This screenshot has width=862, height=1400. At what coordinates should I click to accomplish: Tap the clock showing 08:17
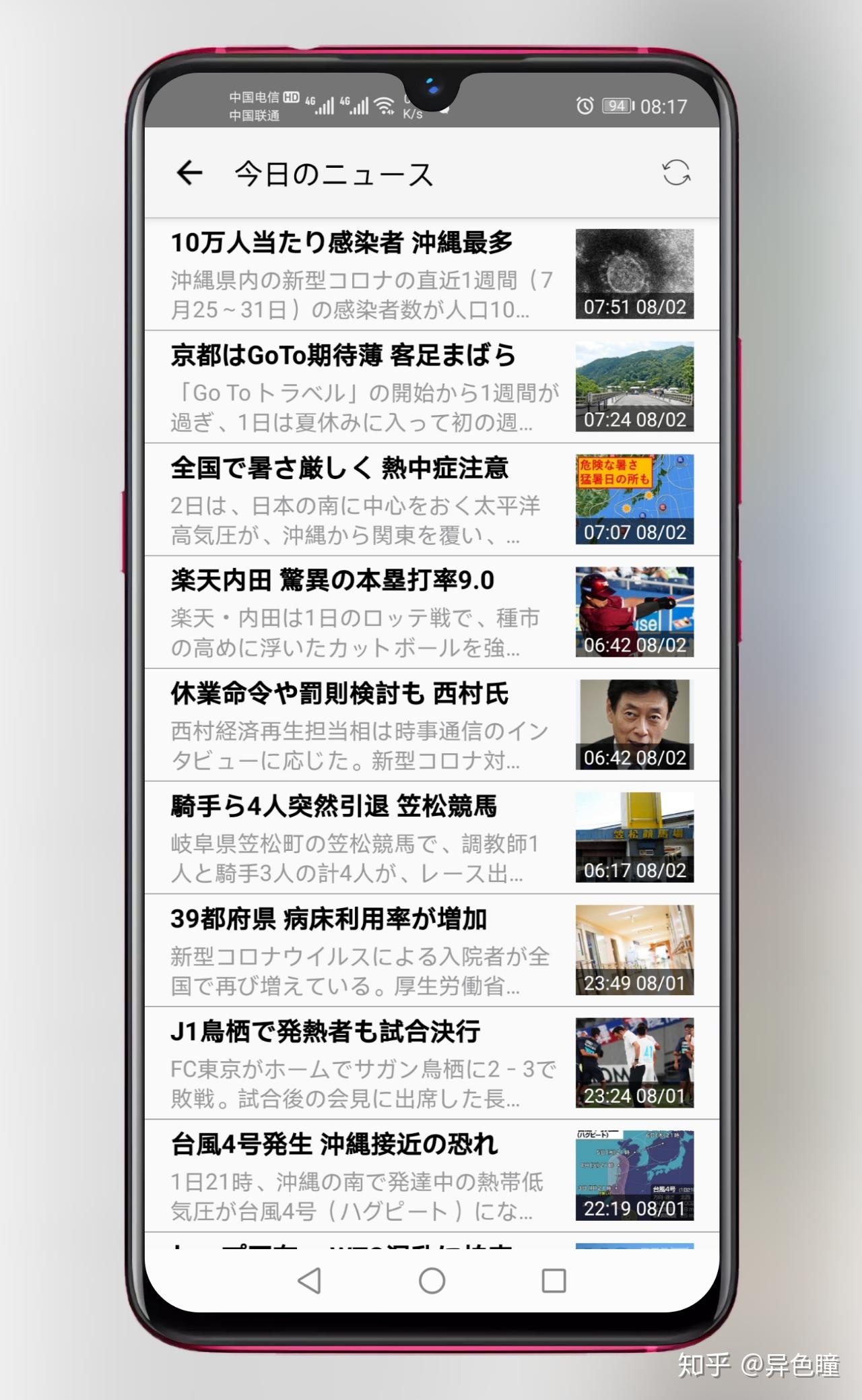663,106
